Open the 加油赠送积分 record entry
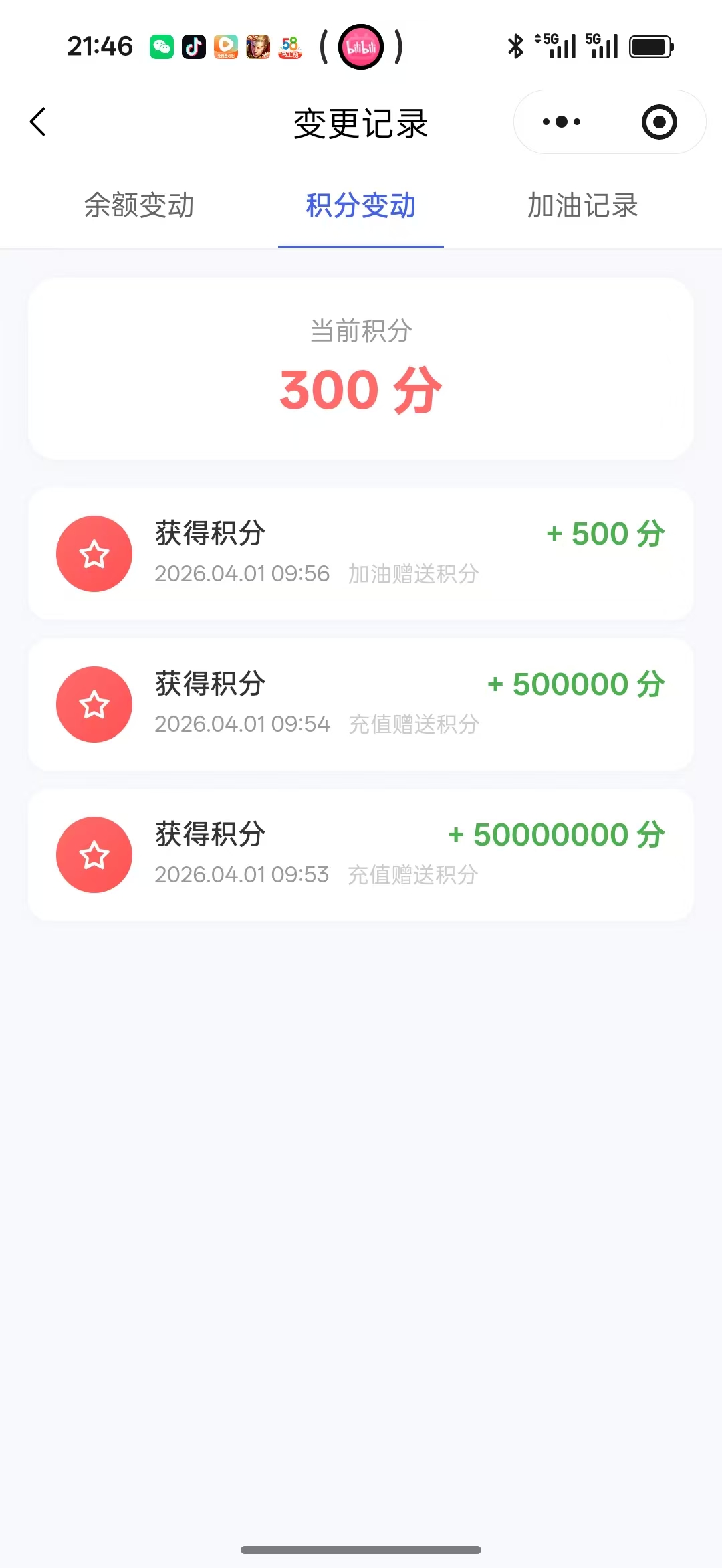Viewport: 722px width, 1568px height. point(360,553)
